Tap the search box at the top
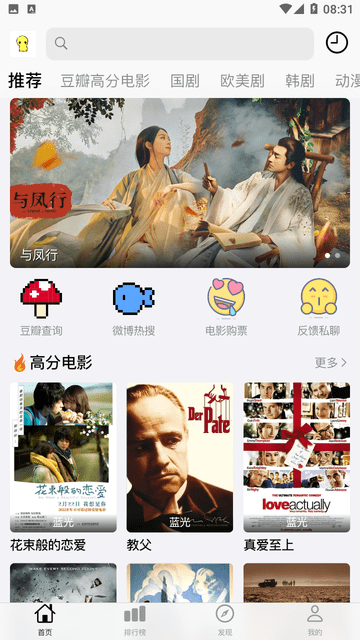The image size is (360, 640). pos(180,44)
